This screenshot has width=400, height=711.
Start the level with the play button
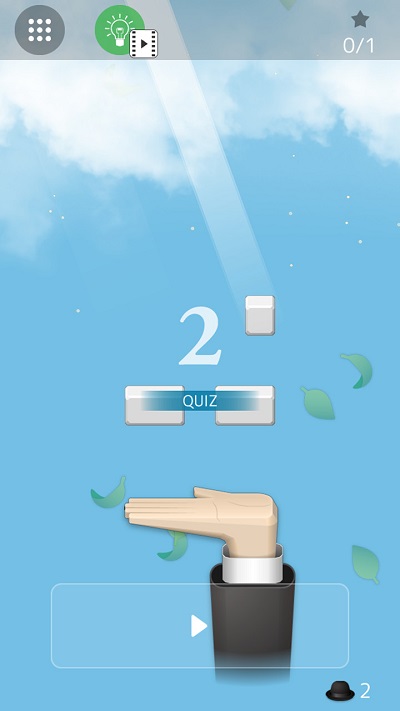coord(200,626)
